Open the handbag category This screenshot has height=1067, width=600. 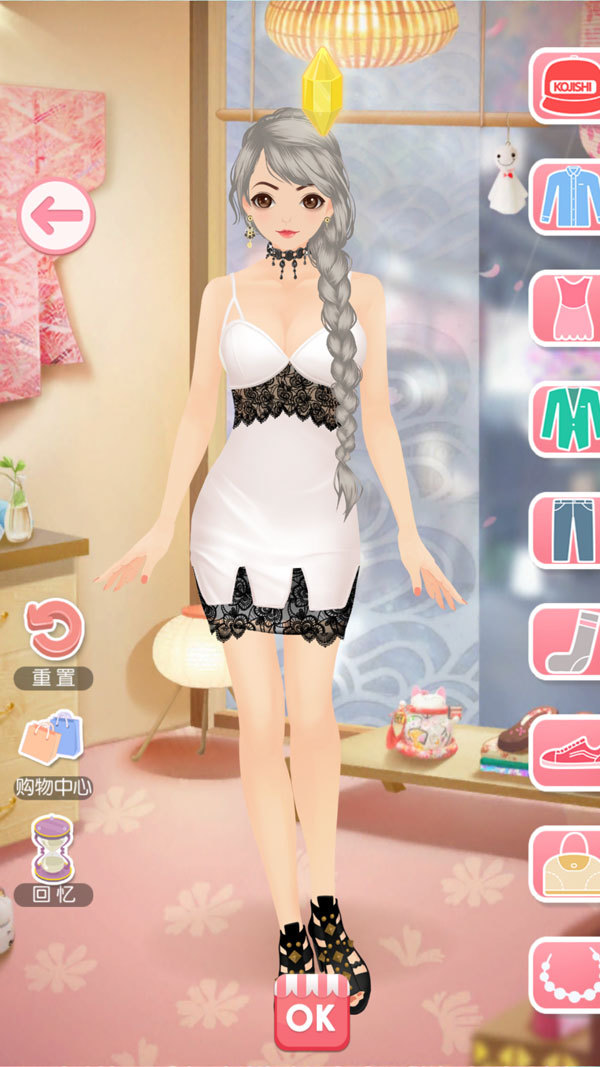click(x=567, y=863)
